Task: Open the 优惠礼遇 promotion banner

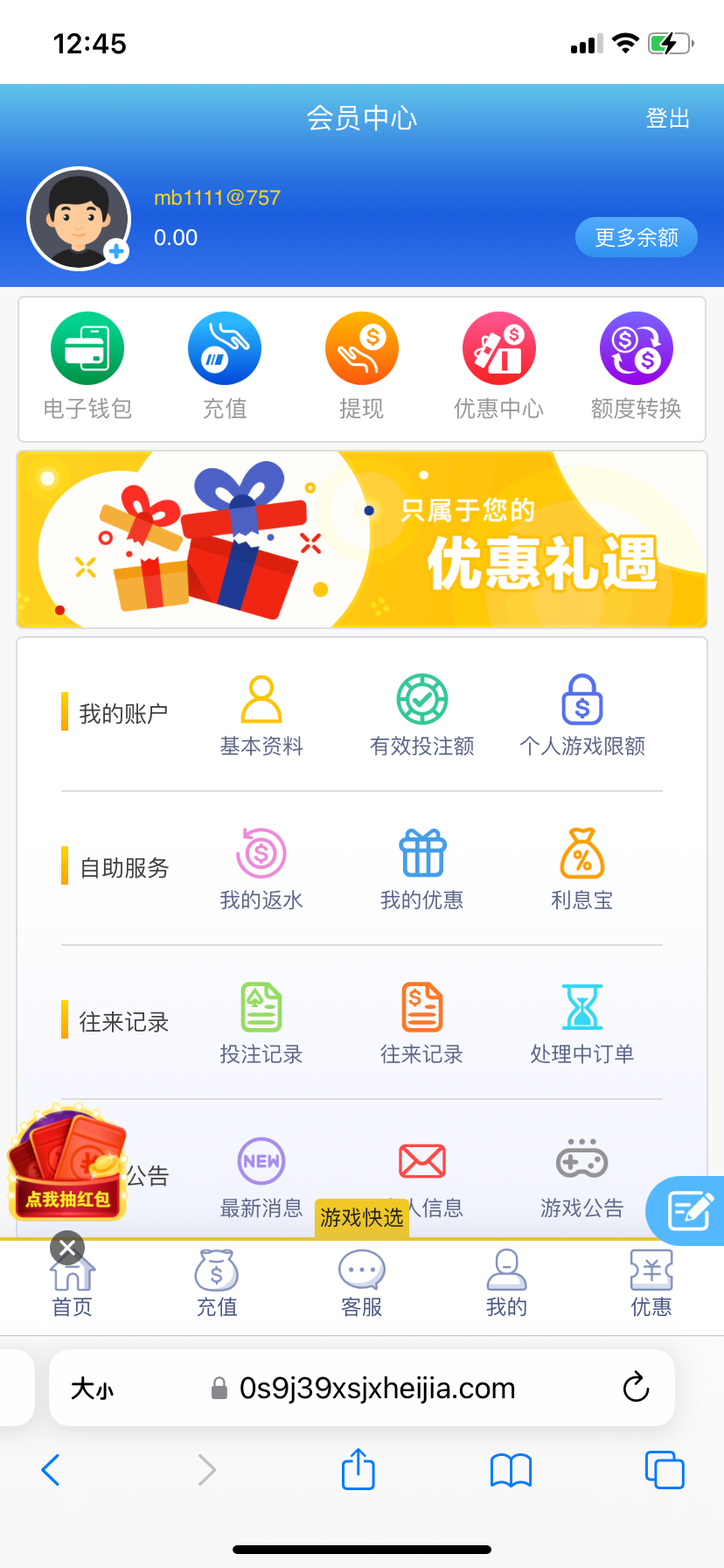Action: click(362, 539)
